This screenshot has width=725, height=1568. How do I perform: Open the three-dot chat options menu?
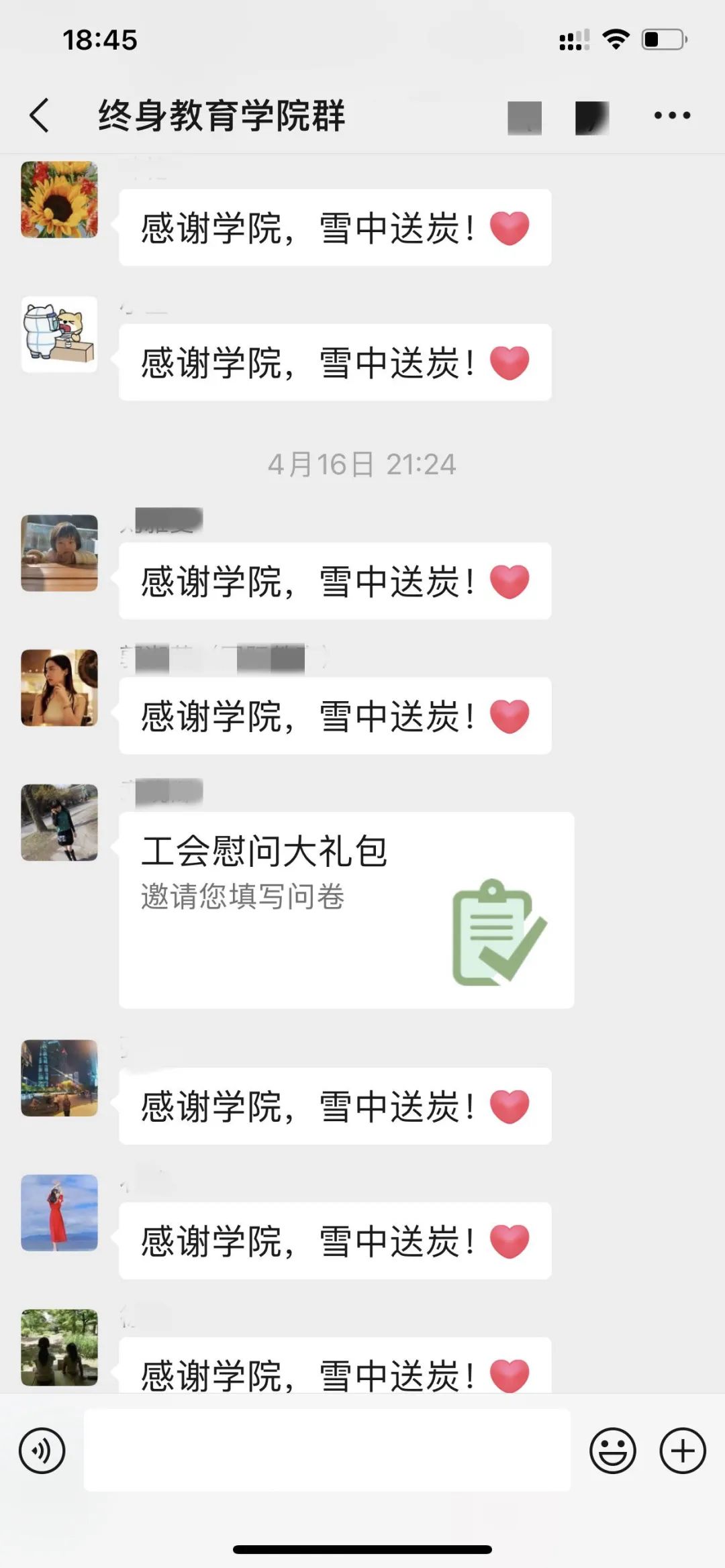point(672,115)
